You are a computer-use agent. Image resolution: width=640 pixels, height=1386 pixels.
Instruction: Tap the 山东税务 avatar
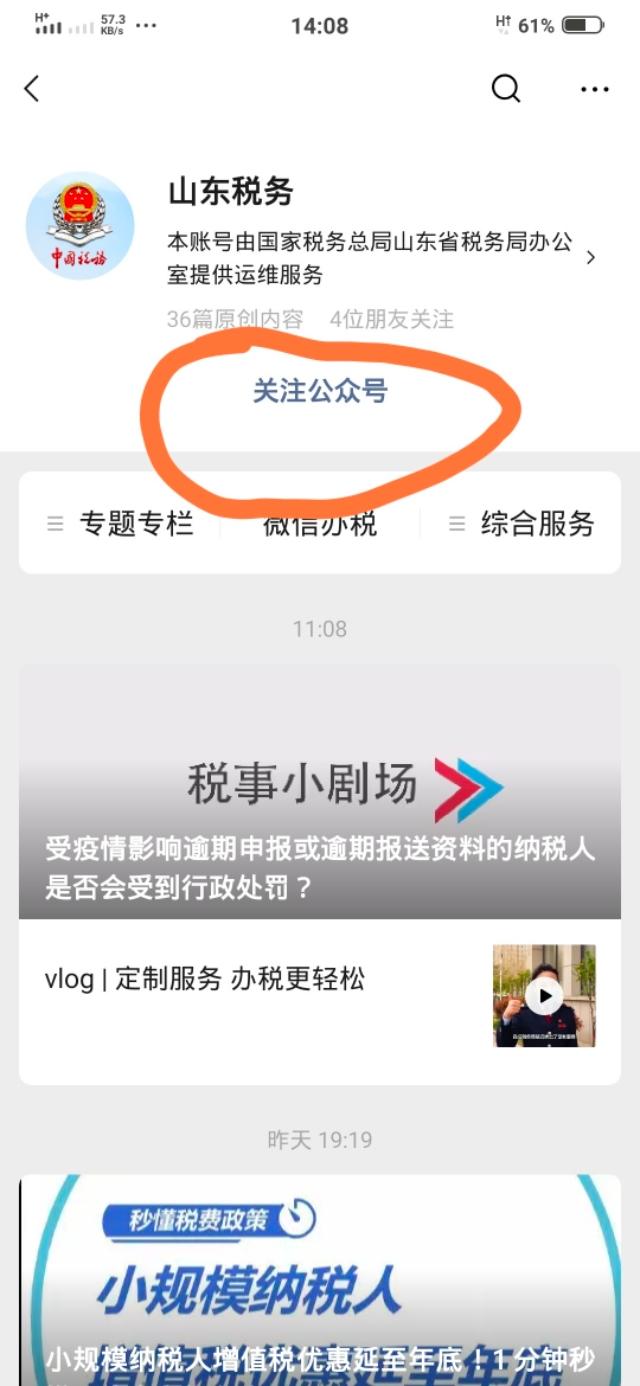pyautogui.click(x=80, y=226)
